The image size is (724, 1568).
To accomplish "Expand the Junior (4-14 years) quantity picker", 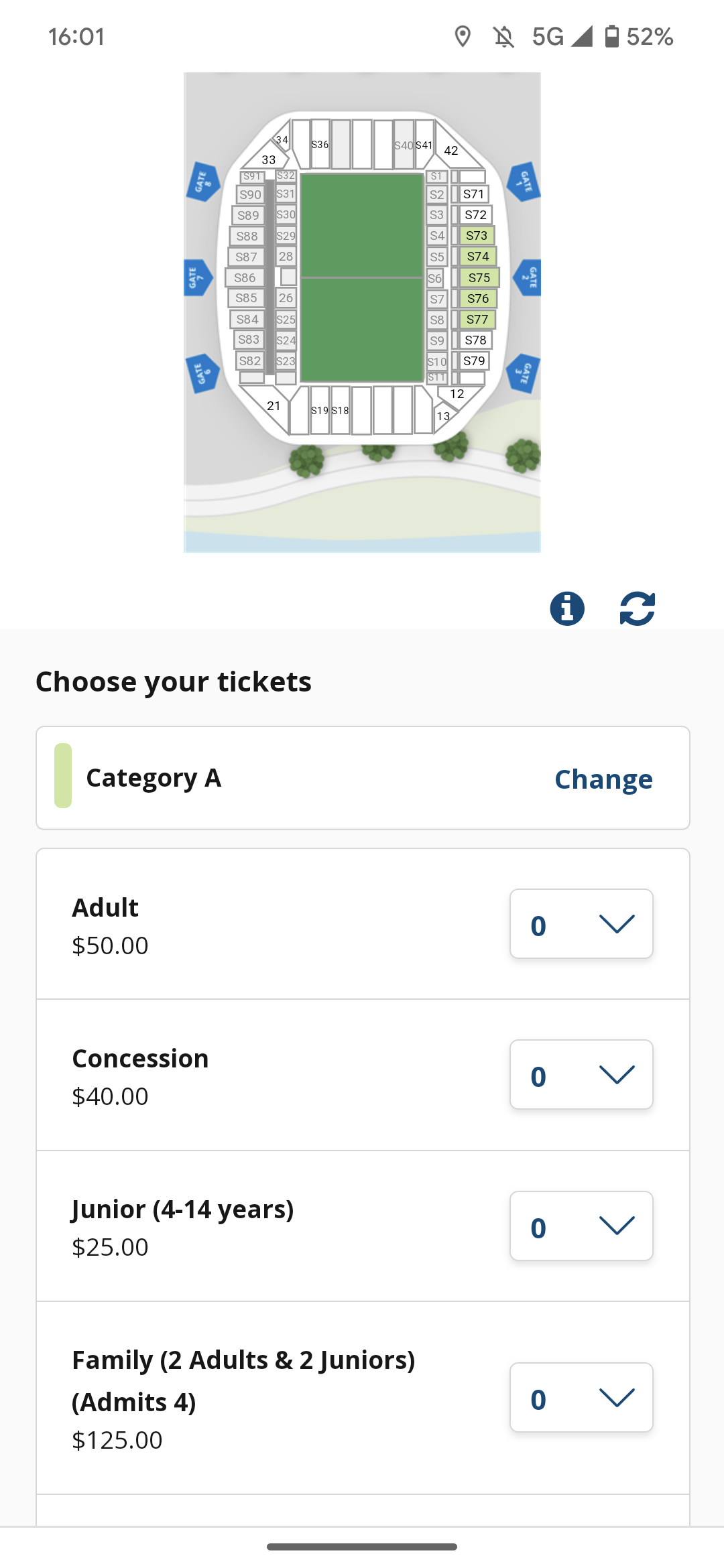I will [581, 1226].
